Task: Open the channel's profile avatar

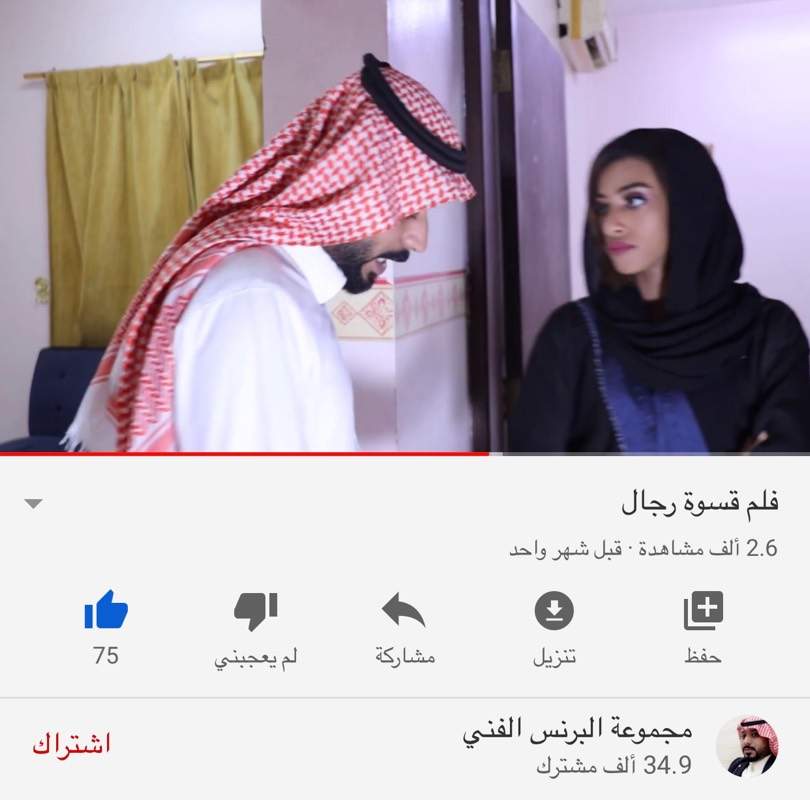Action: tap(747, 745)
